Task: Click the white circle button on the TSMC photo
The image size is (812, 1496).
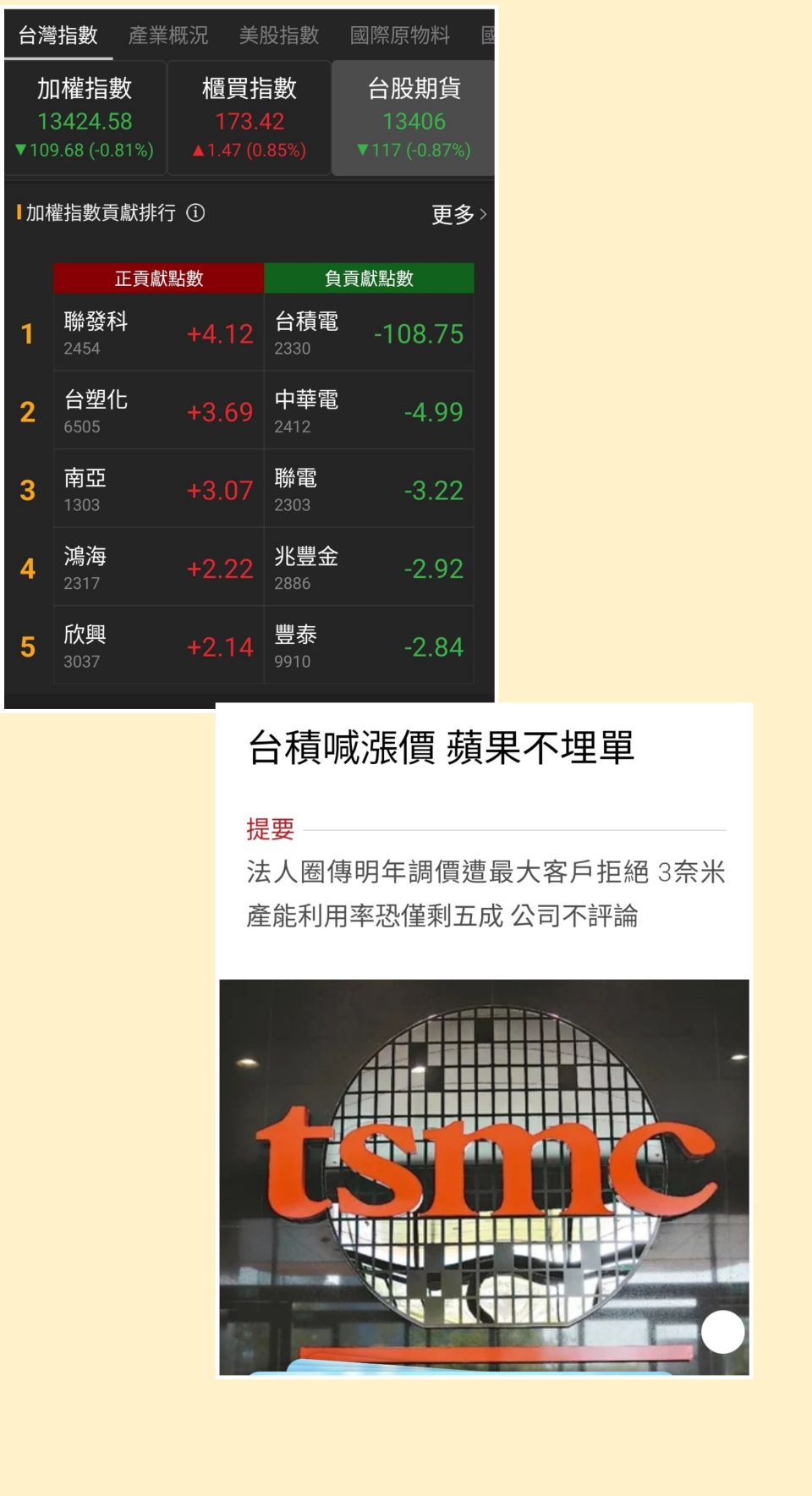Action: click(x=721, y=1331)
